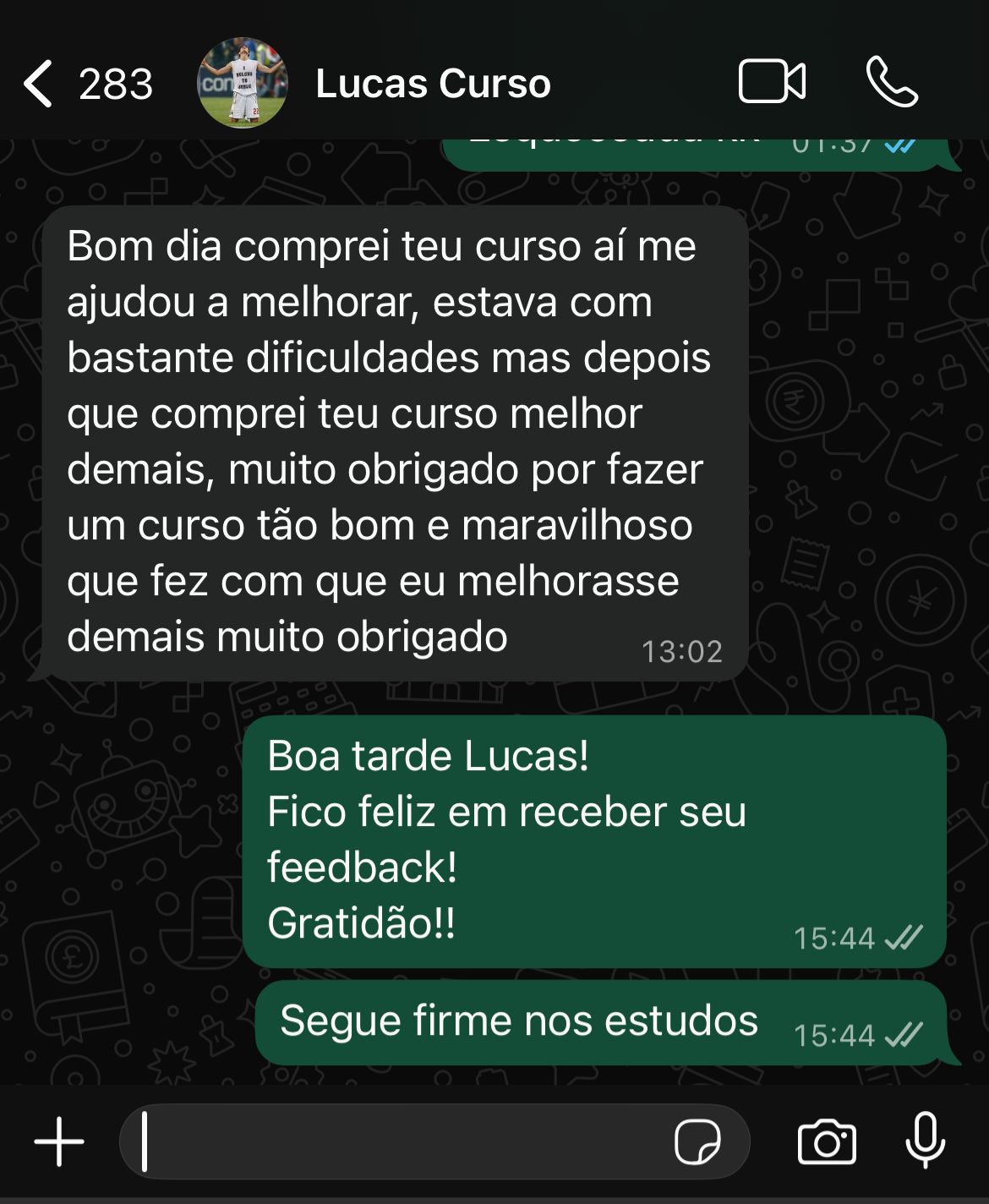989x1204 pixels.
Task: Open the plus attachment menu
Action: click(59, 1141)
